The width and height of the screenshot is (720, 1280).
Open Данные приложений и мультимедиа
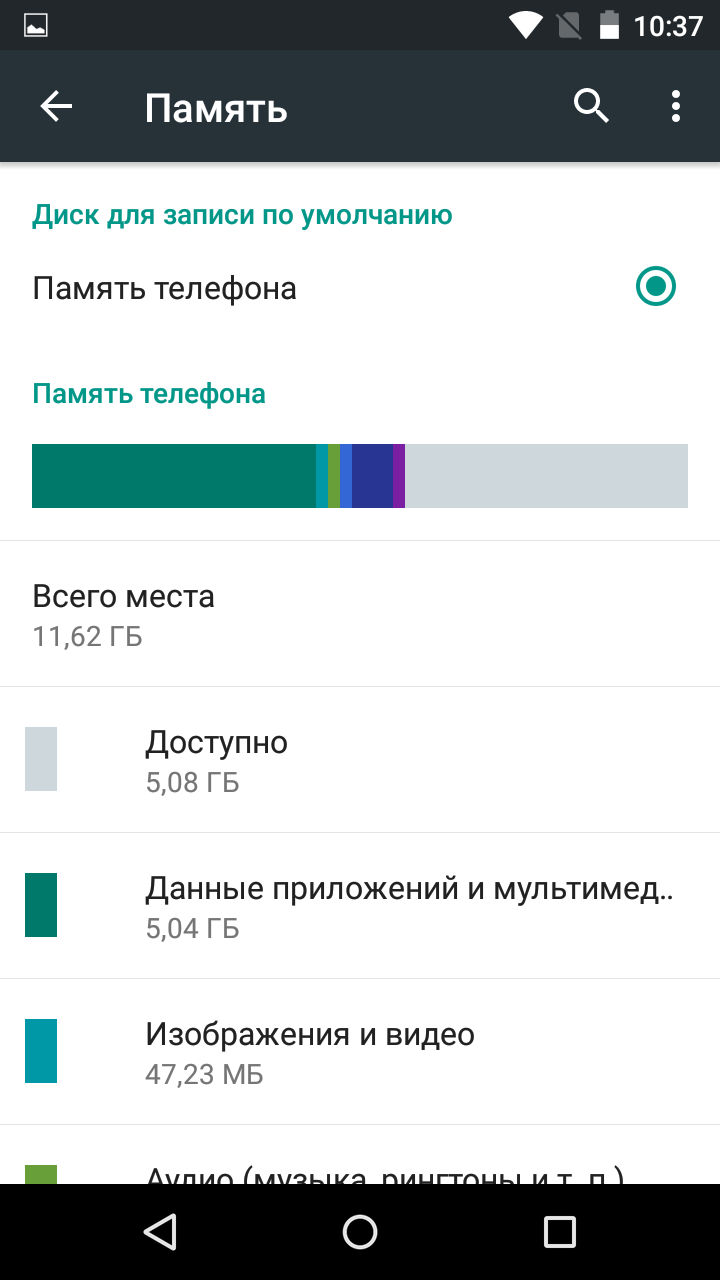click(x=360, y=906)
